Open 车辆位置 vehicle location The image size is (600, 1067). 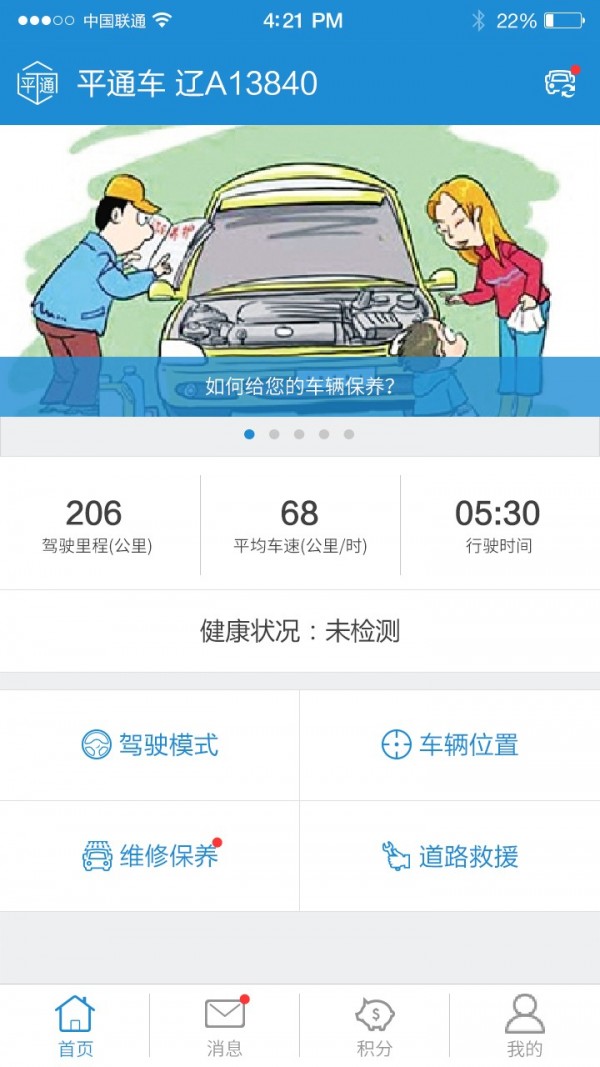(450, 745)
